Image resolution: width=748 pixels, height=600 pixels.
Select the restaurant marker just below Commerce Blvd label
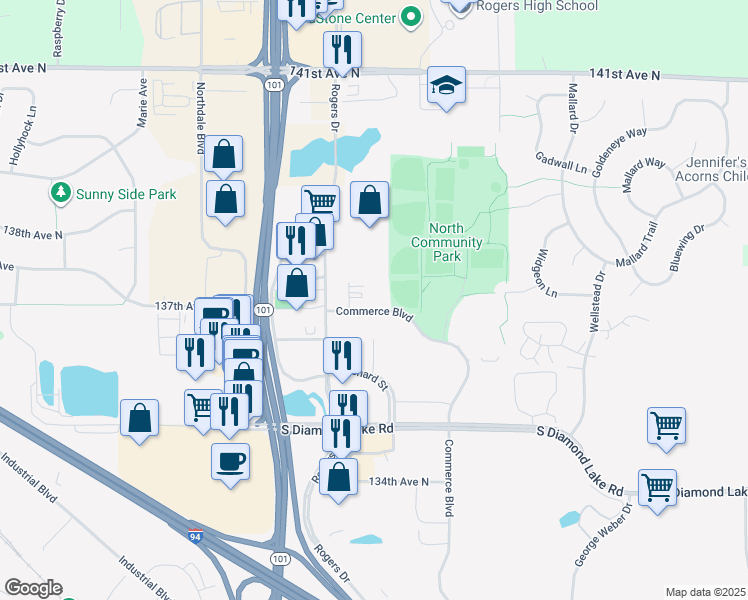(342, 356)
